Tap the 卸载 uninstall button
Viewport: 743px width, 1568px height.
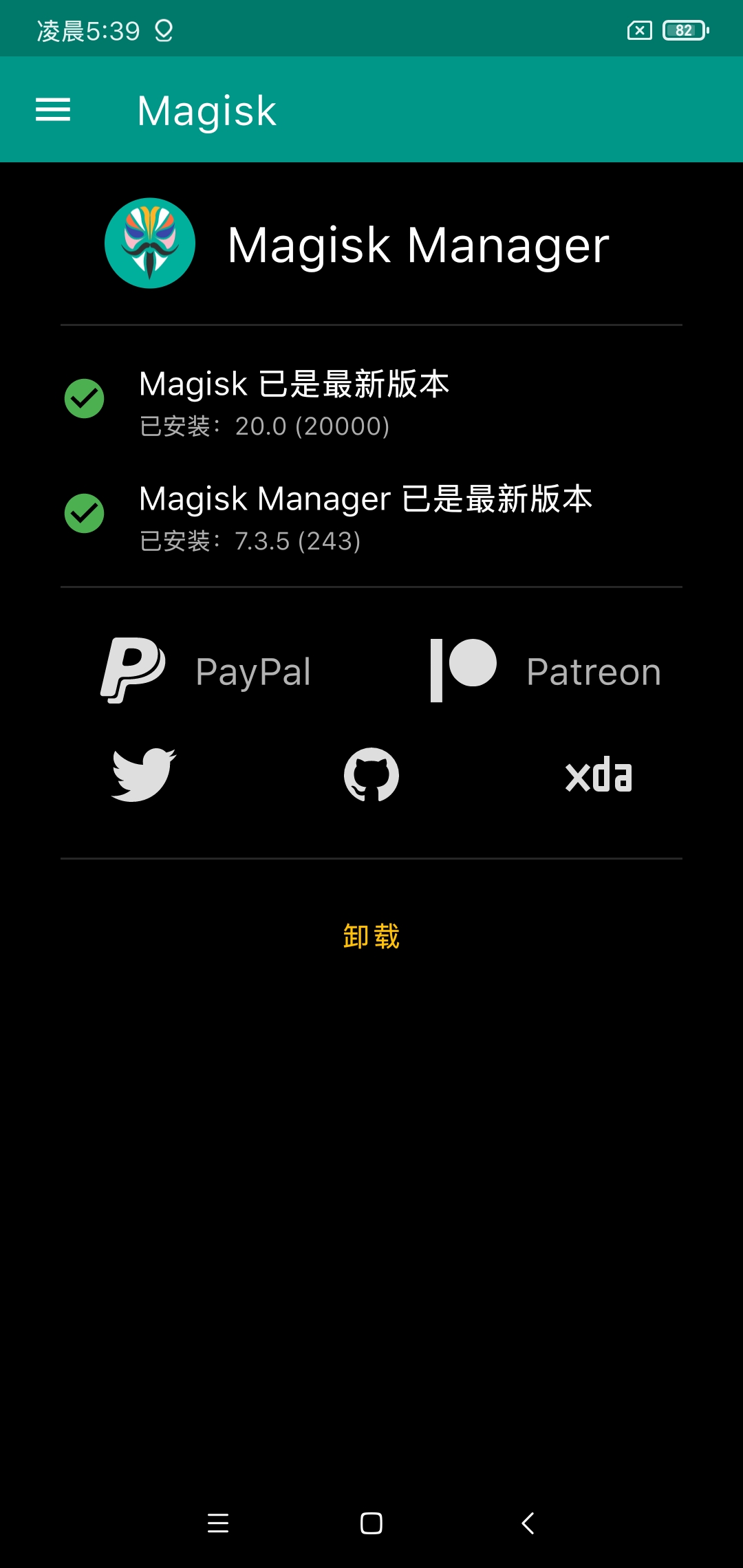coord(371,937)
